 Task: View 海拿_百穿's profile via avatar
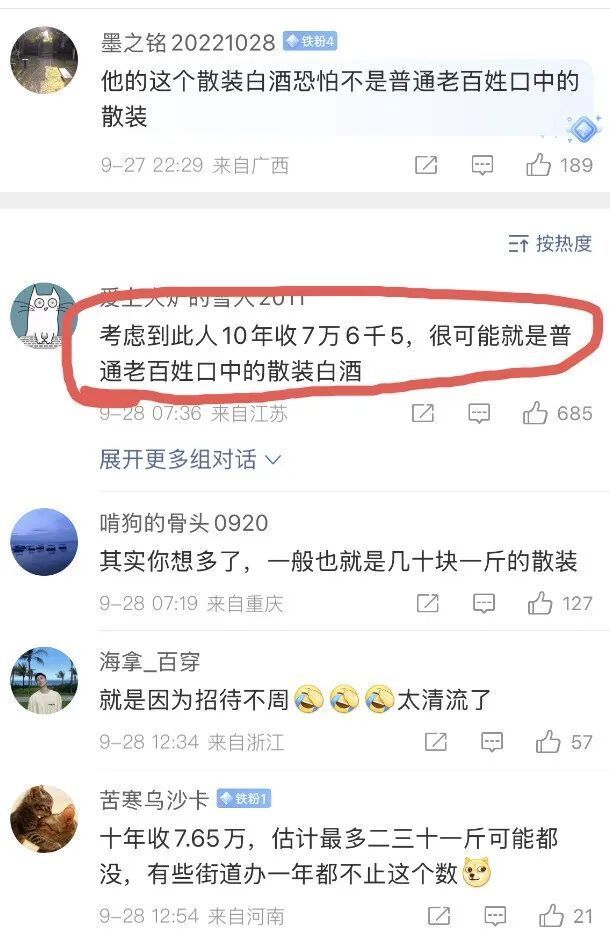point(44,680)
